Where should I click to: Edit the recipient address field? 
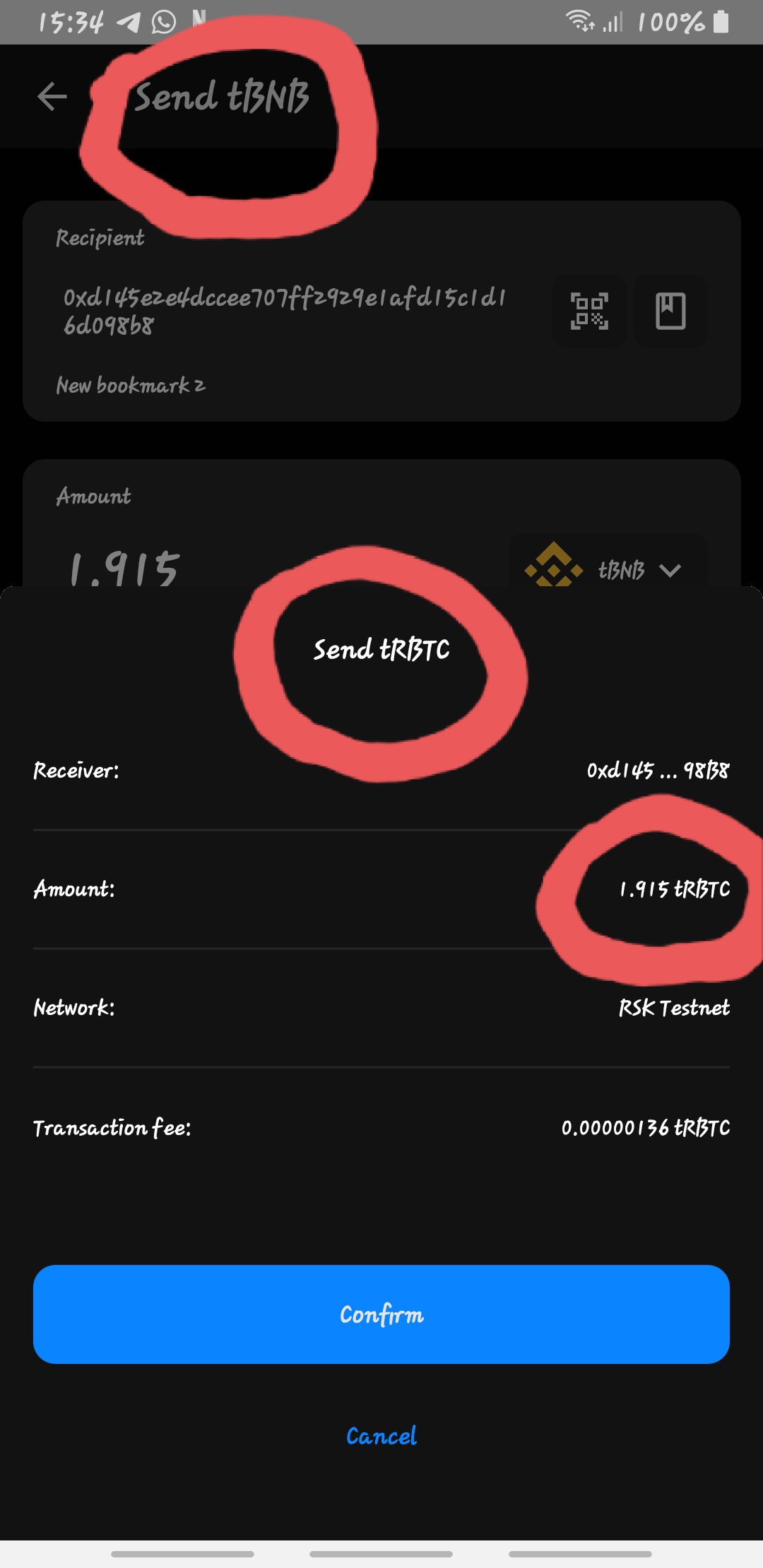coord(283,311)
